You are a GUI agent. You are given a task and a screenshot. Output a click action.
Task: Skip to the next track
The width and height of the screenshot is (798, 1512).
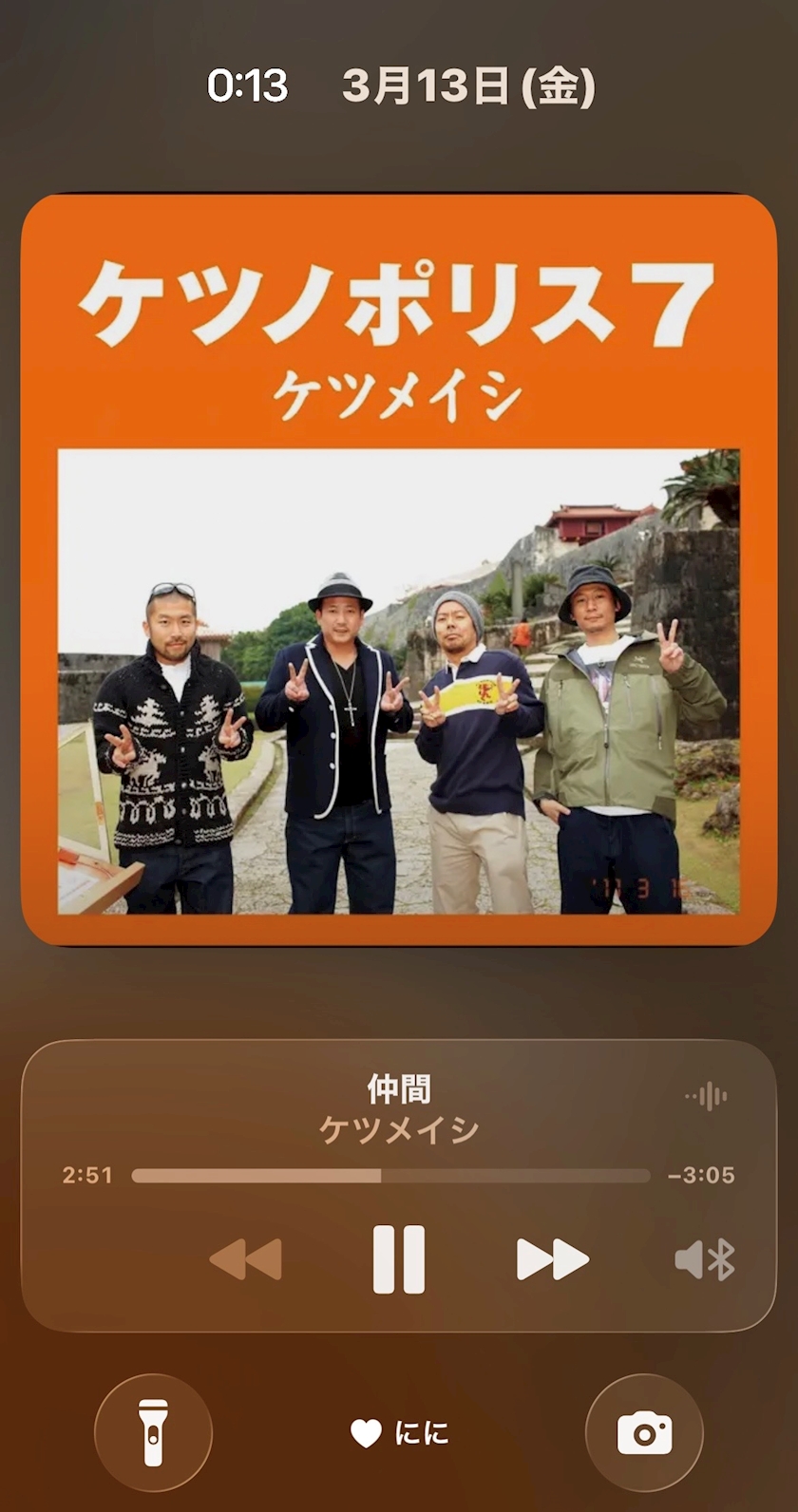pos(553,1259)
